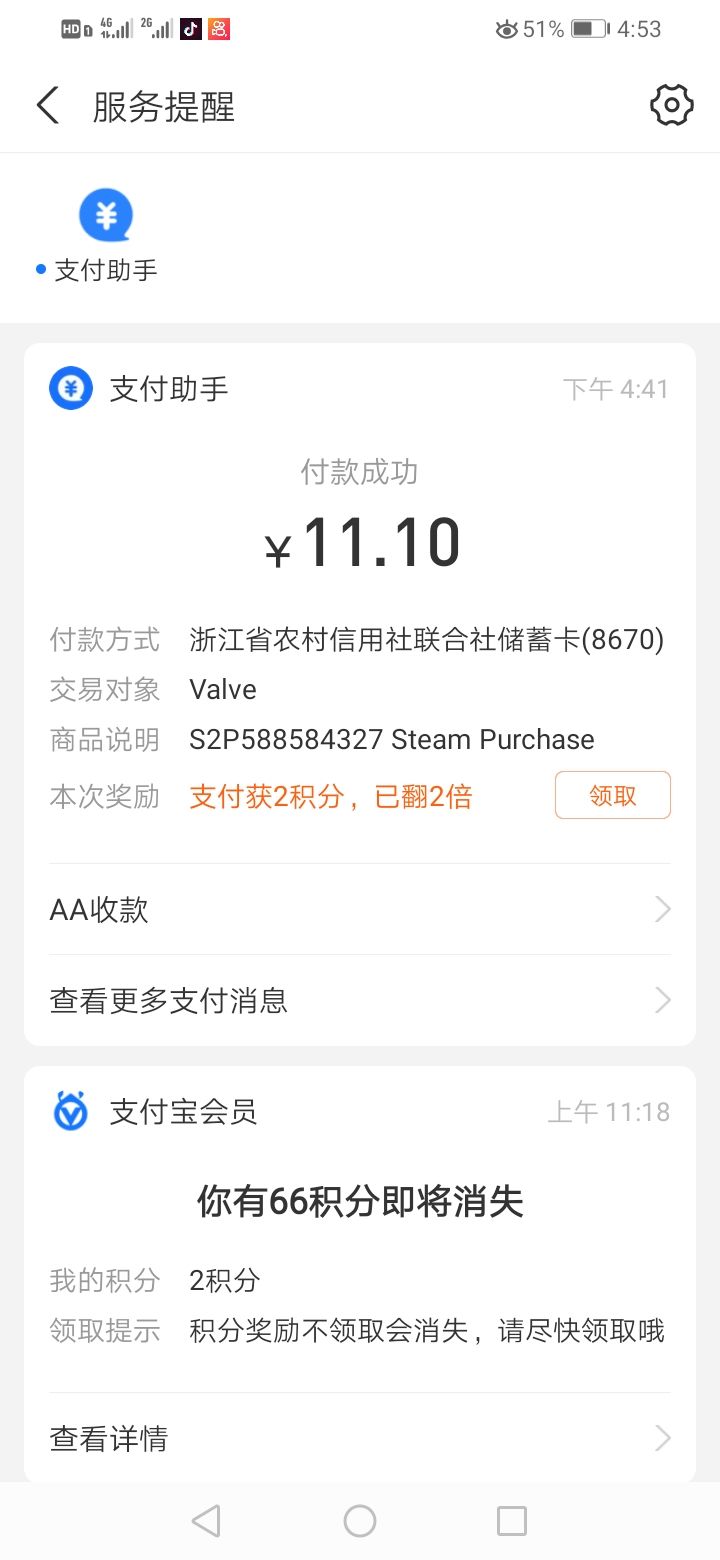Open AA收款 row

point(360,909)
